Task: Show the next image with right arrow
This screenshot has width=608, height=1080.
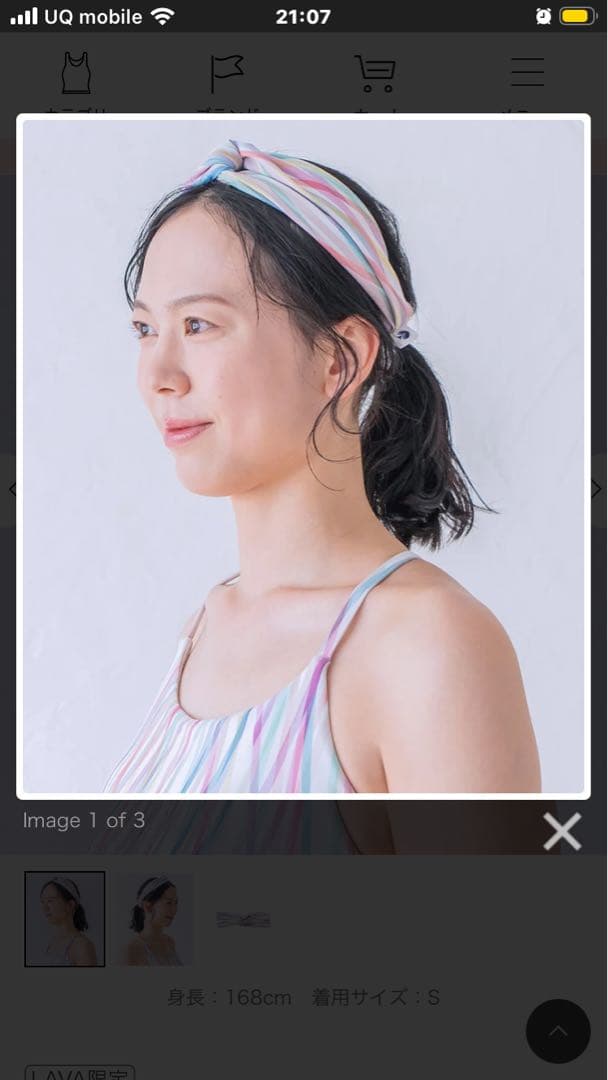Action: point(596,490)
